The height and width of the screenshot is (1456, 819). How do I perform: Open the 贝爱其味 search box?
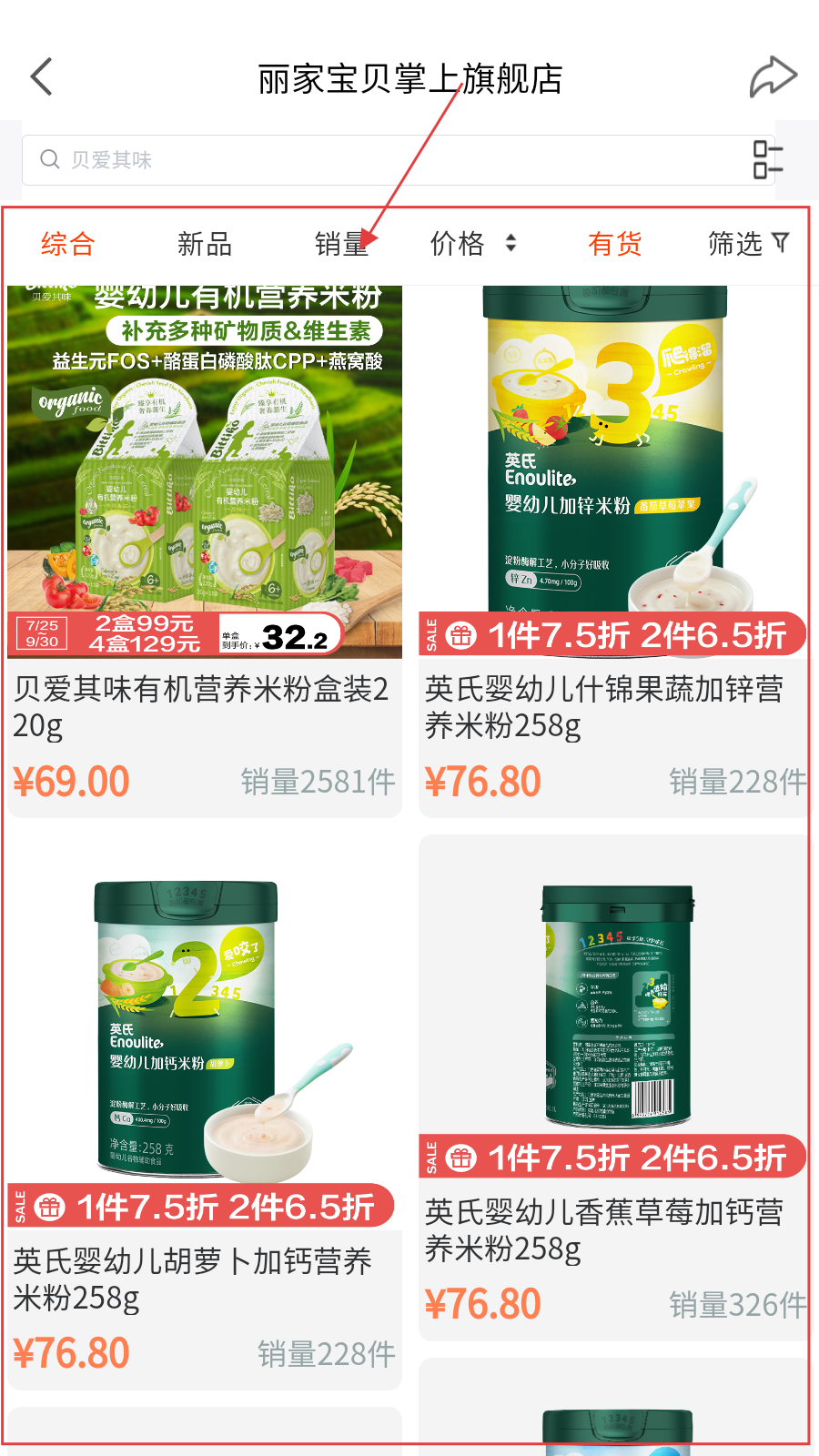382,160
